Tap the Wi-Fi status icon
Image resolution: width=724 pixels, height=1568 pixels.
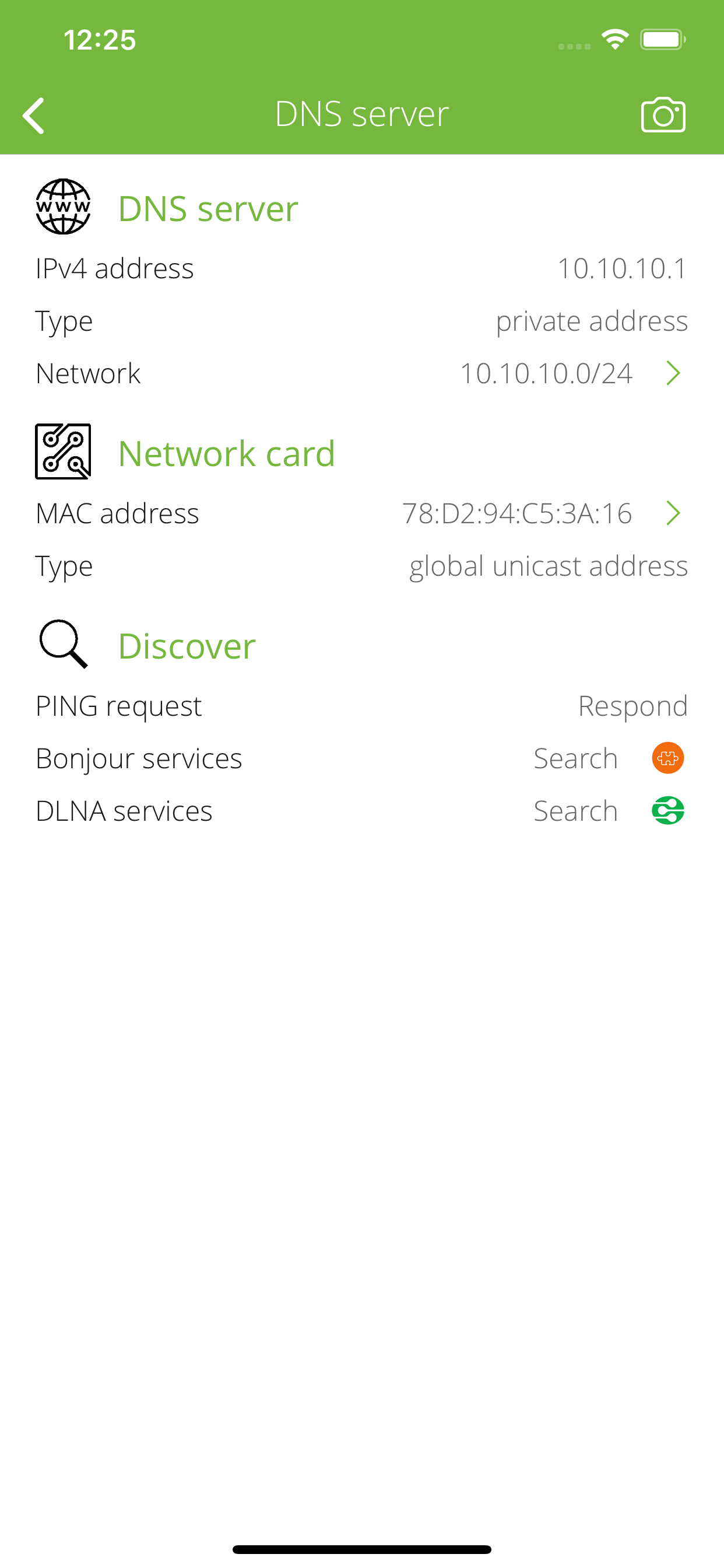pyautogui.click(x=614, y=39)
